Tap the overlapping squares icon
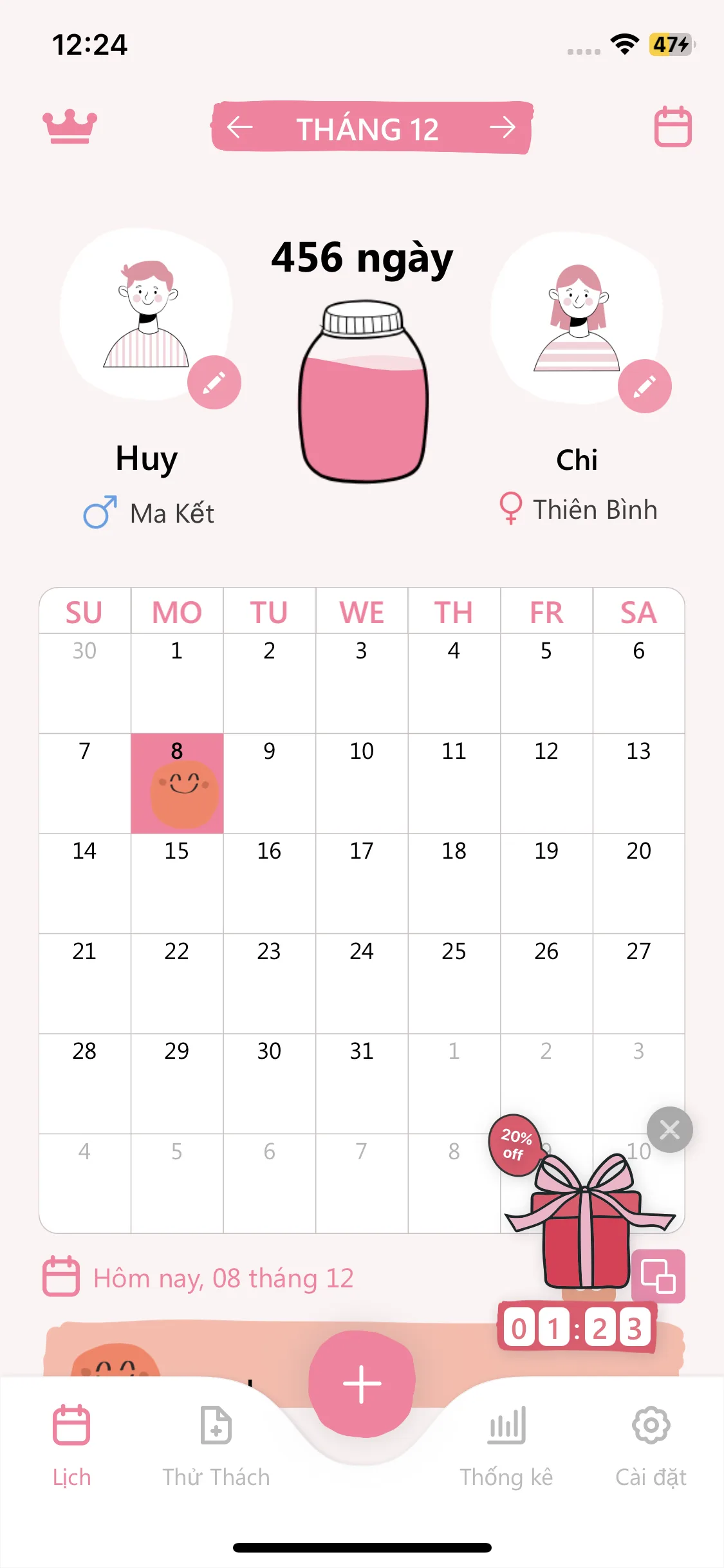Image resolution: width=724 pixels, height=1568 pixels. coord(658,1276)
